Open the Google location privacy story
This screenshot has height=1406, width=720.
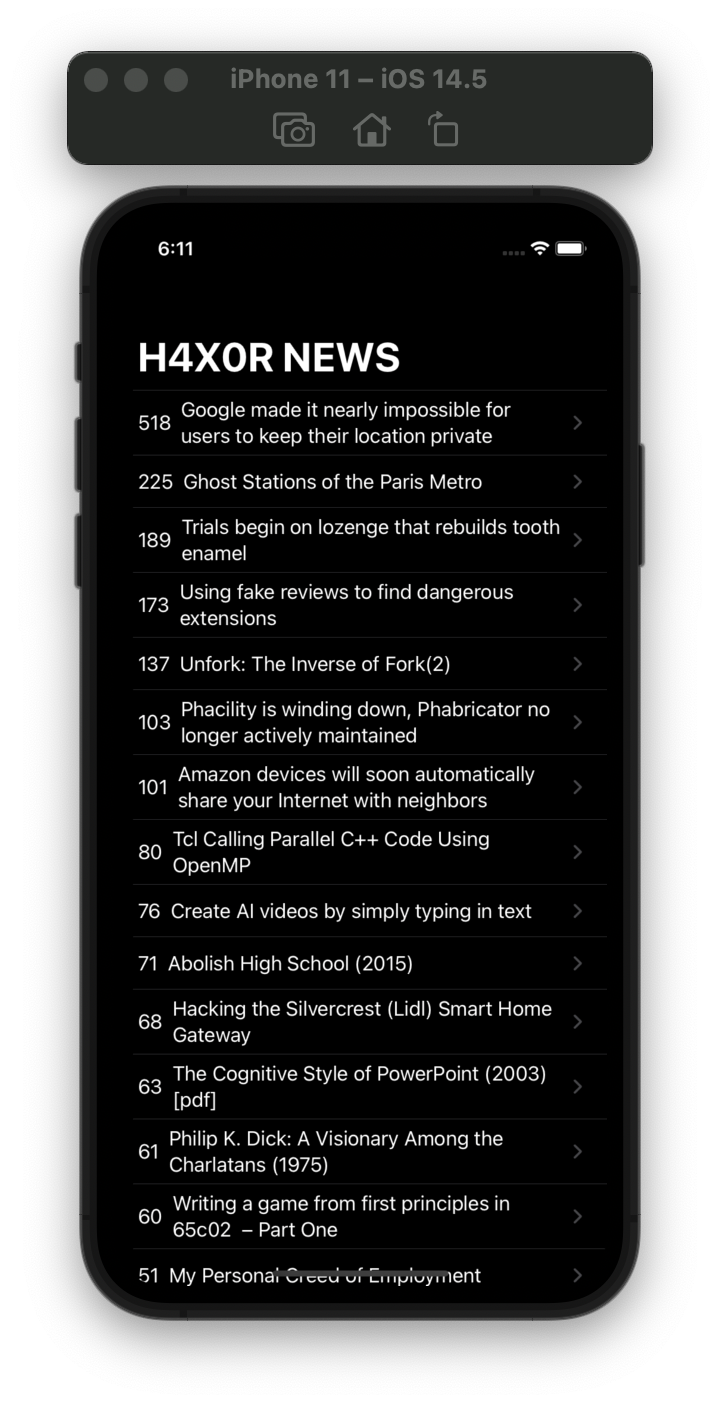tap(345, 423)
